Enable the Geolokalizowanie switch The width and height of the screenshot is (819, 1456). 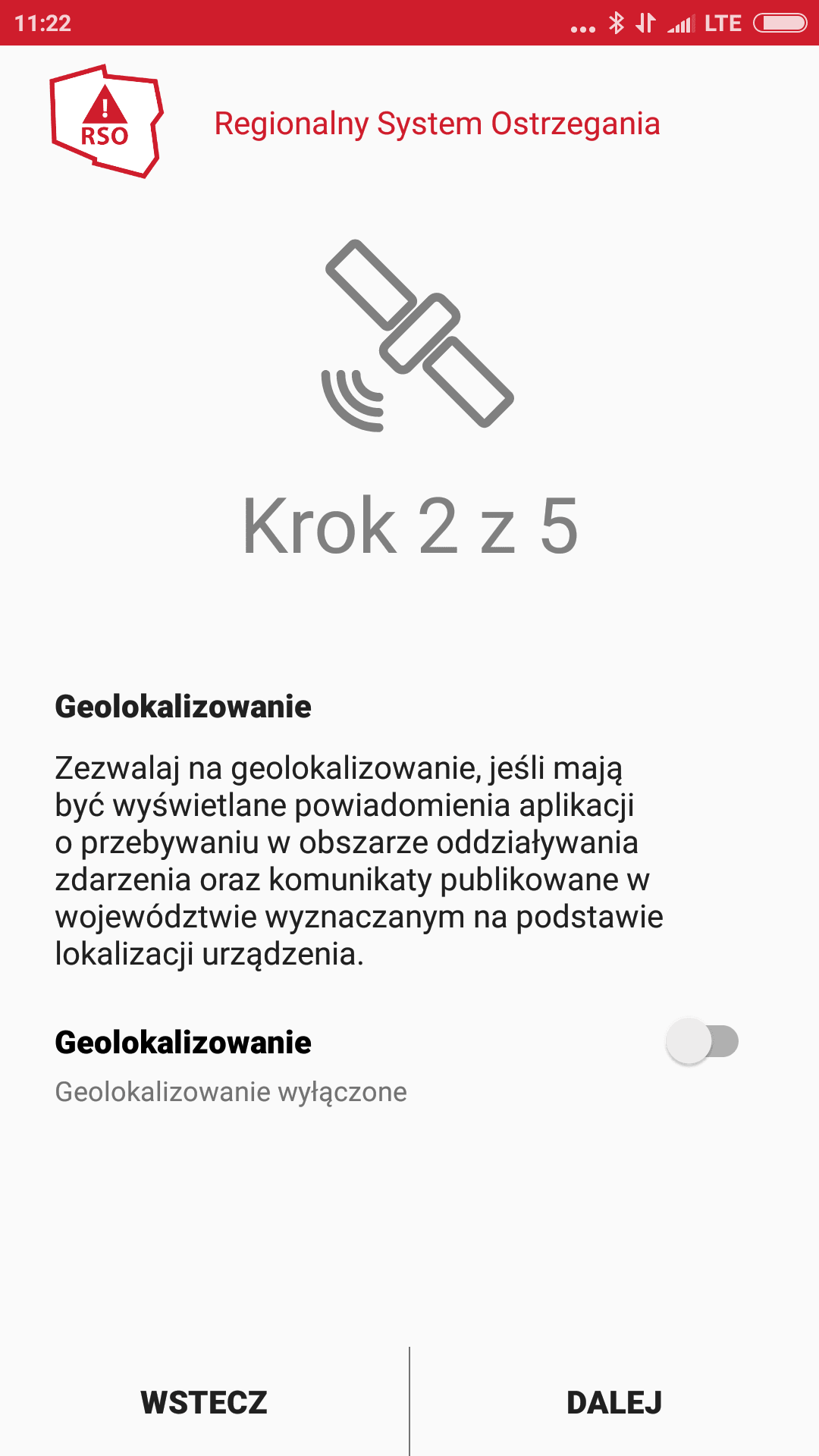coord(702,1041)
